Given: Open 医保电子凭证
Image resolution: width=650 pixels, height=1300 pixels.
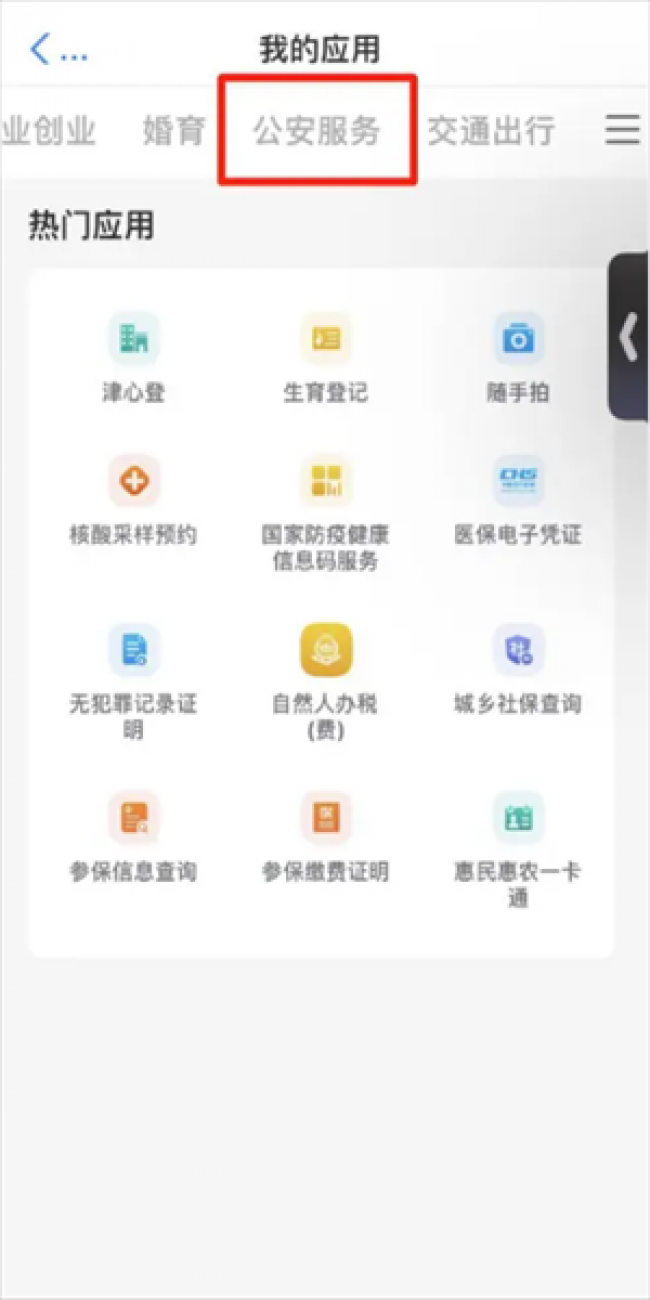Looking at the screenshot, I should click(518, 501).
